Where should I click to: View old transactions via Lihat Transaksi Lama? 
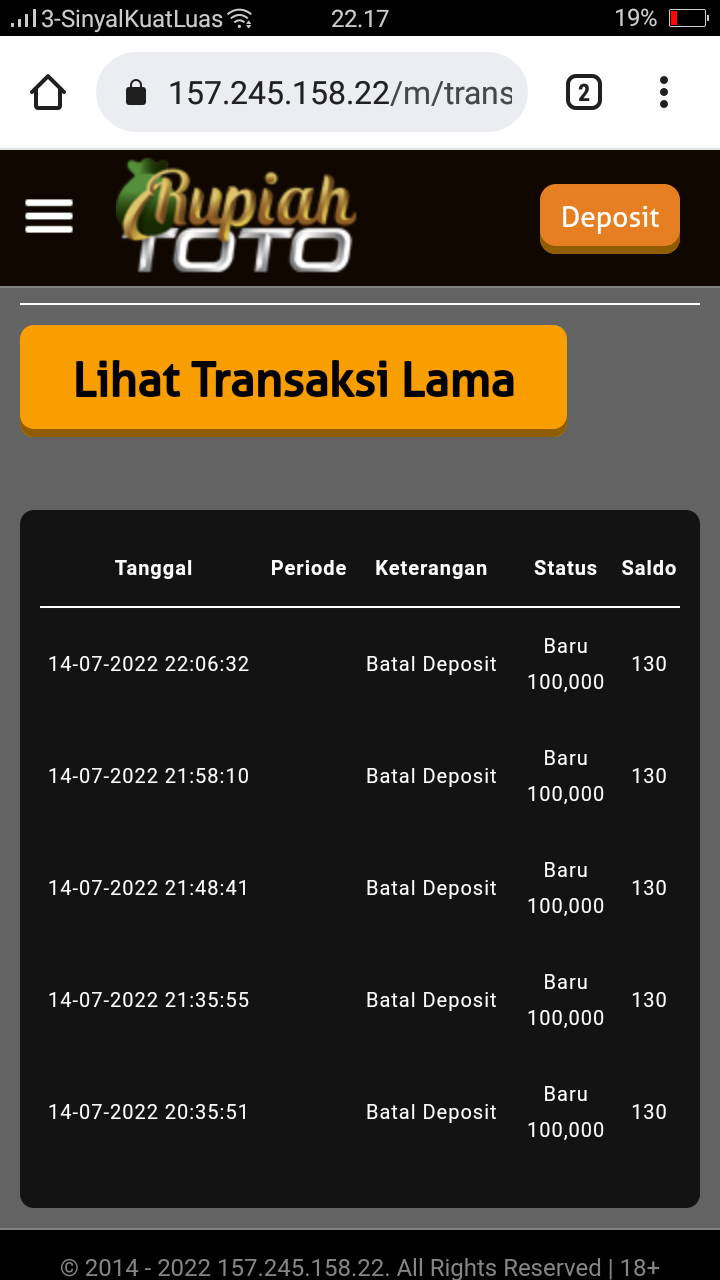(293, 380)
